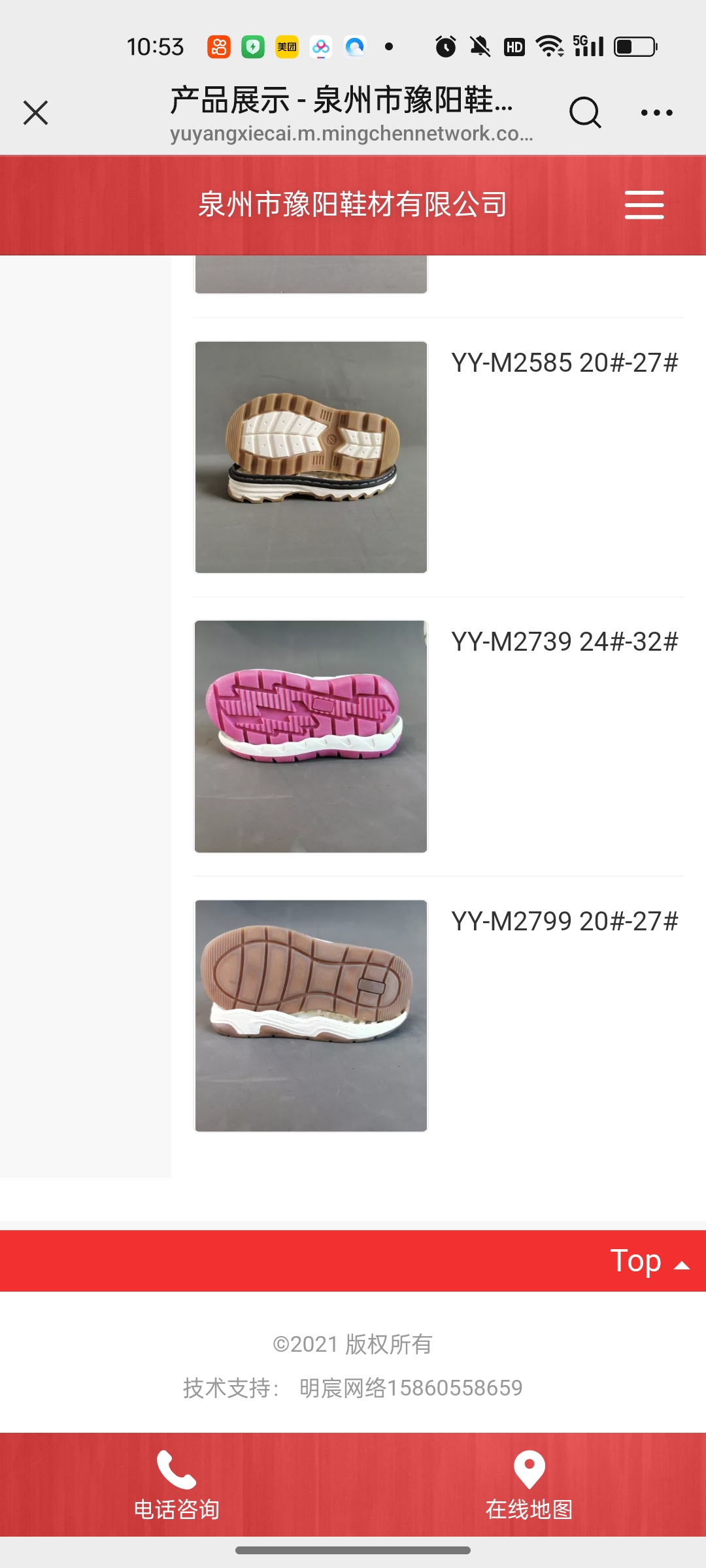View the YY-M2585 shoe sole photo
The image size is (706, 1568).
pyautogui.click(x=311, y=457)
